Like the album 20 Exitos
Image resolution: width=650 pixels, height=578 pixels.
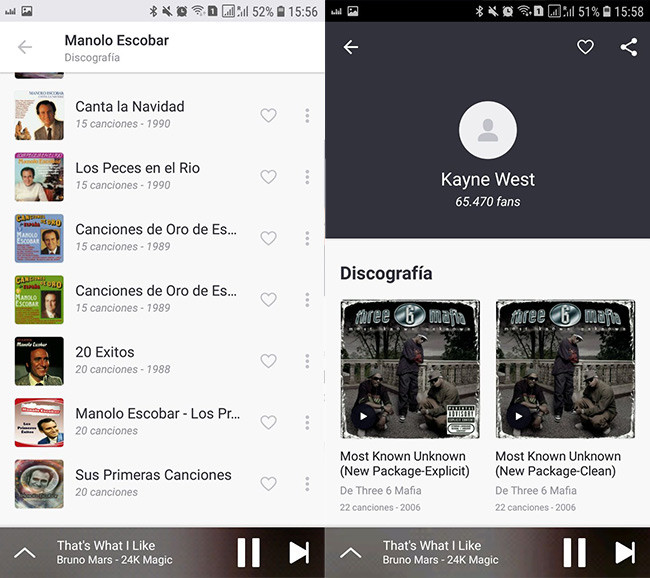(x=268, y=361)
